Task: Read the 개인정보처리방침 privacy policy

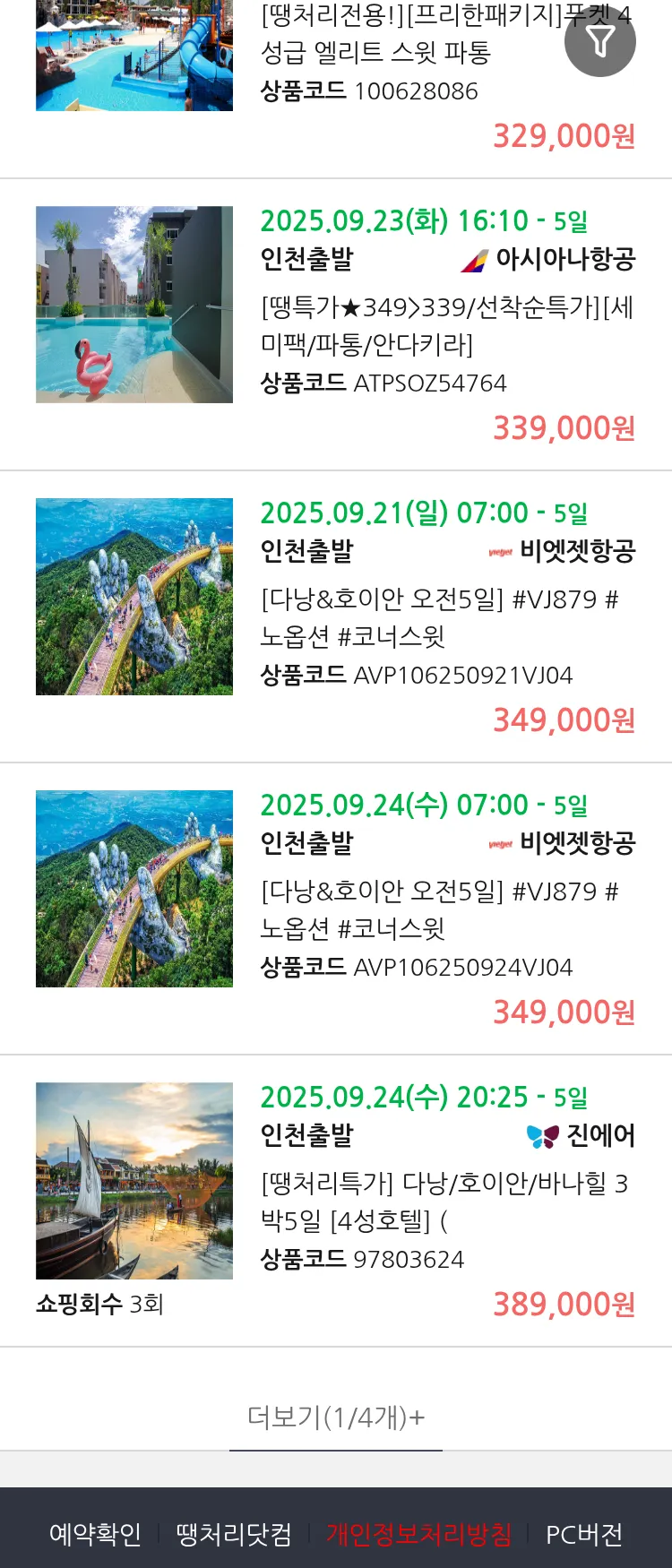Action: 418,1534
